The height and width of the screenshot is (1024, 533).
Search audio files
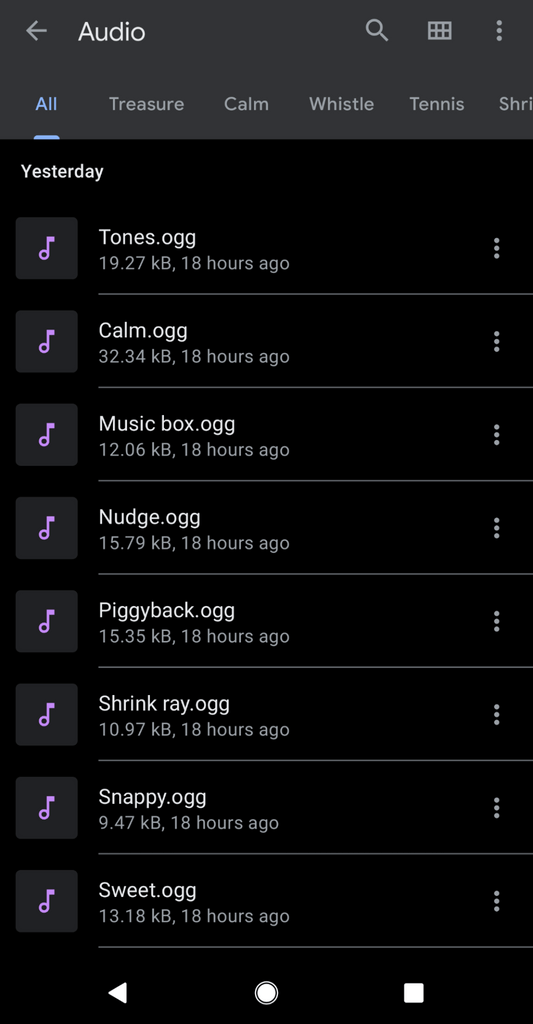[377, 31]
